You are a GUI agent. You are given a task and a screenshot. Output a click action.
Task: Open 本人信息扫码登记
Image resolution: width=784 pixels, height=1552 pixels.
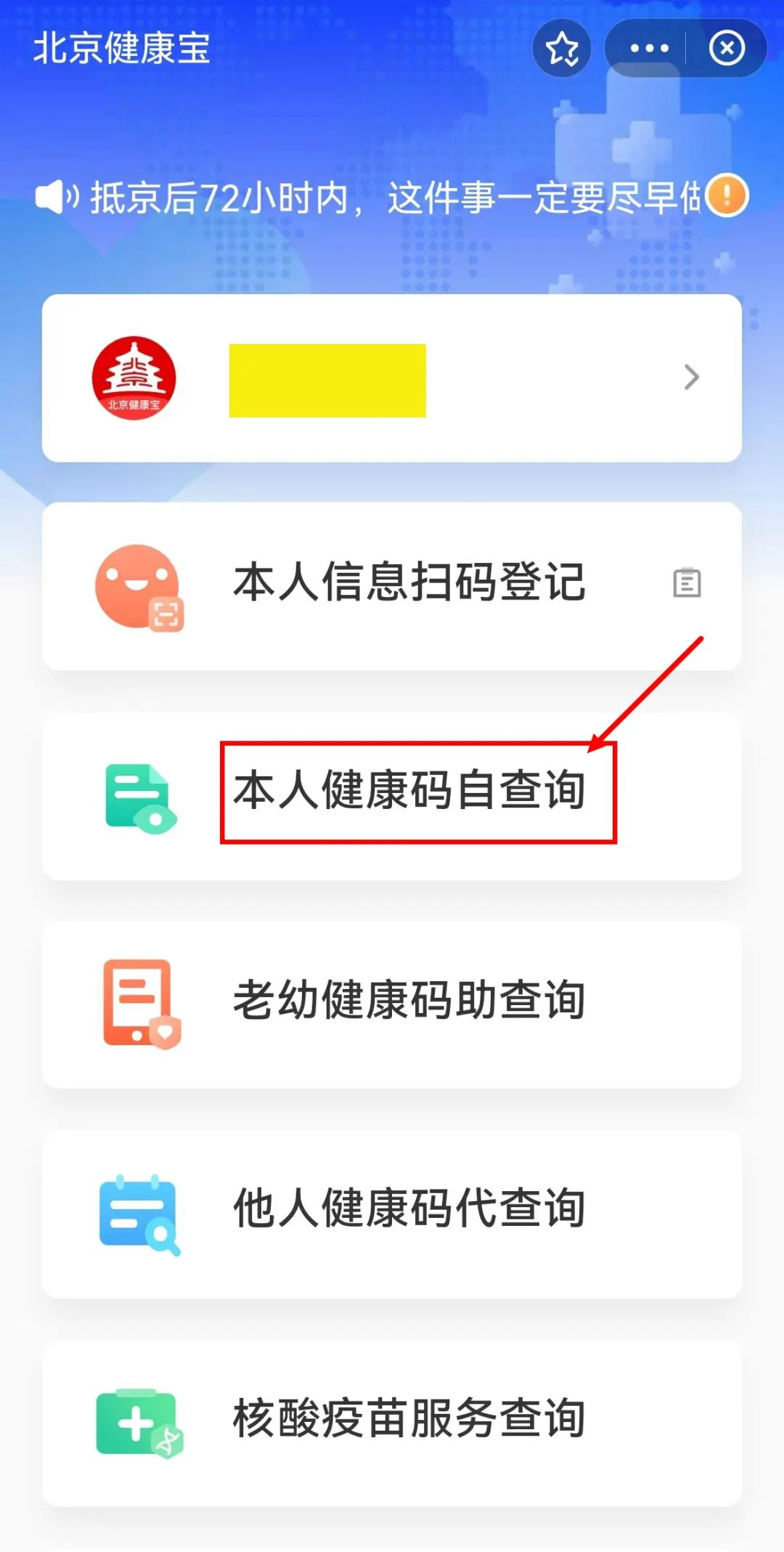pos(392,584)
